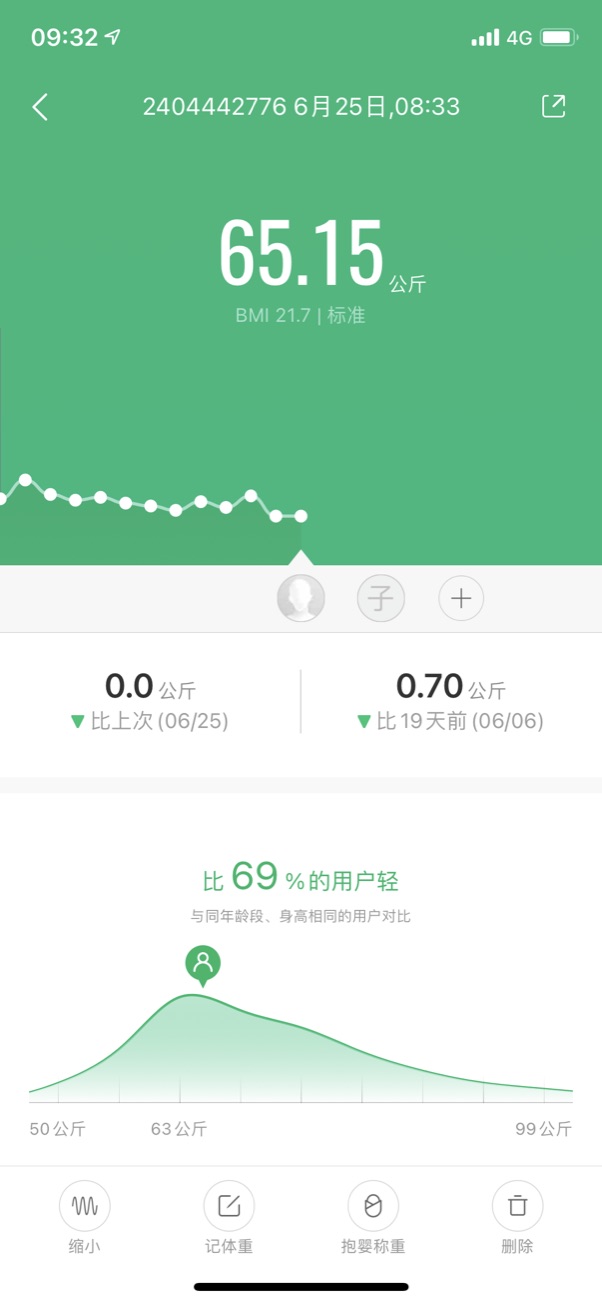Switch to the 子 user profile
Image resolution: width=602 pixels, height=1304 pixels.
pyautogui.click(x=381, y=599)
